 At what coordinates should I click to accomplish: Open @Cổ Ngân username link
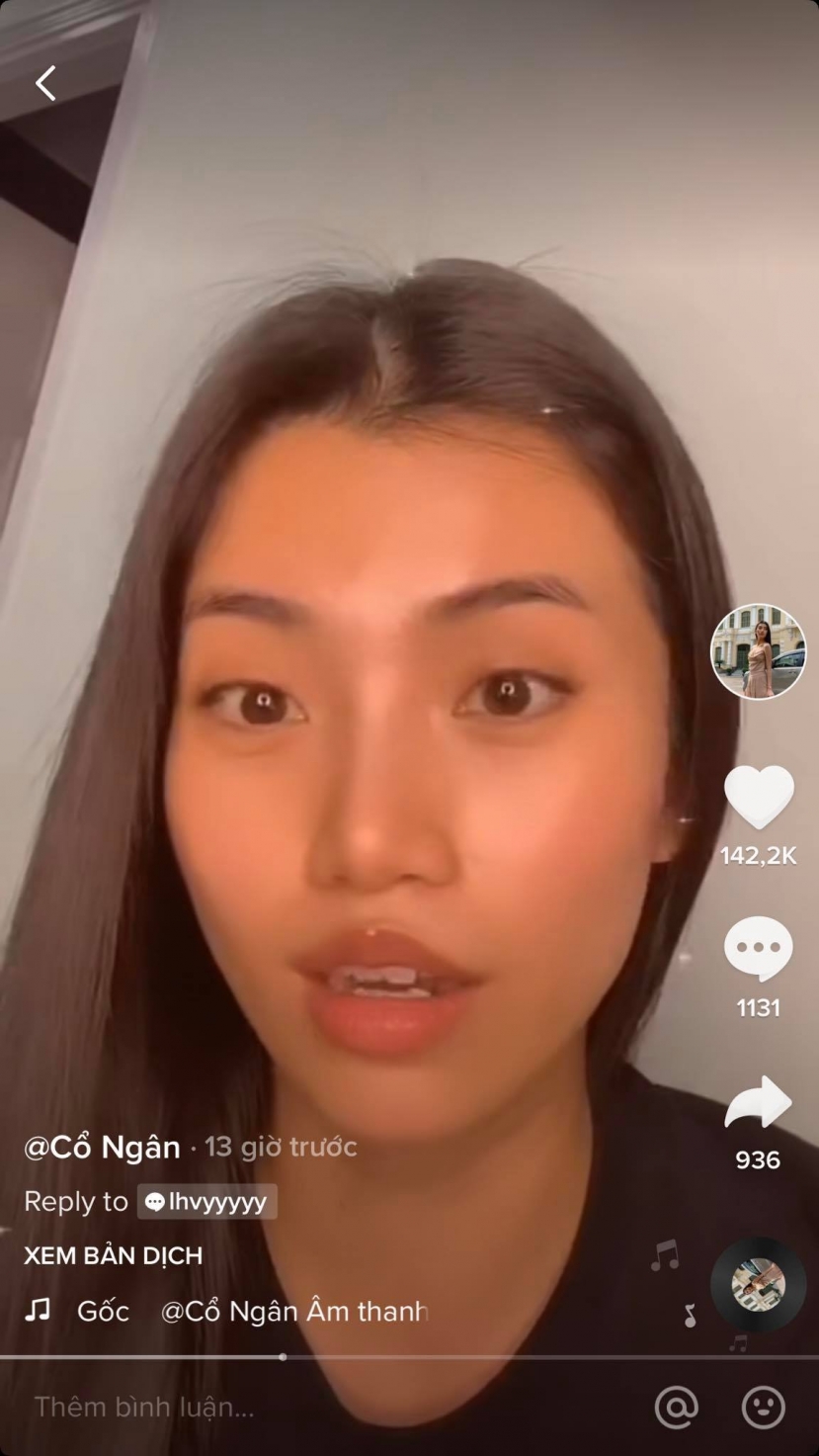[x=102, y=1147]
